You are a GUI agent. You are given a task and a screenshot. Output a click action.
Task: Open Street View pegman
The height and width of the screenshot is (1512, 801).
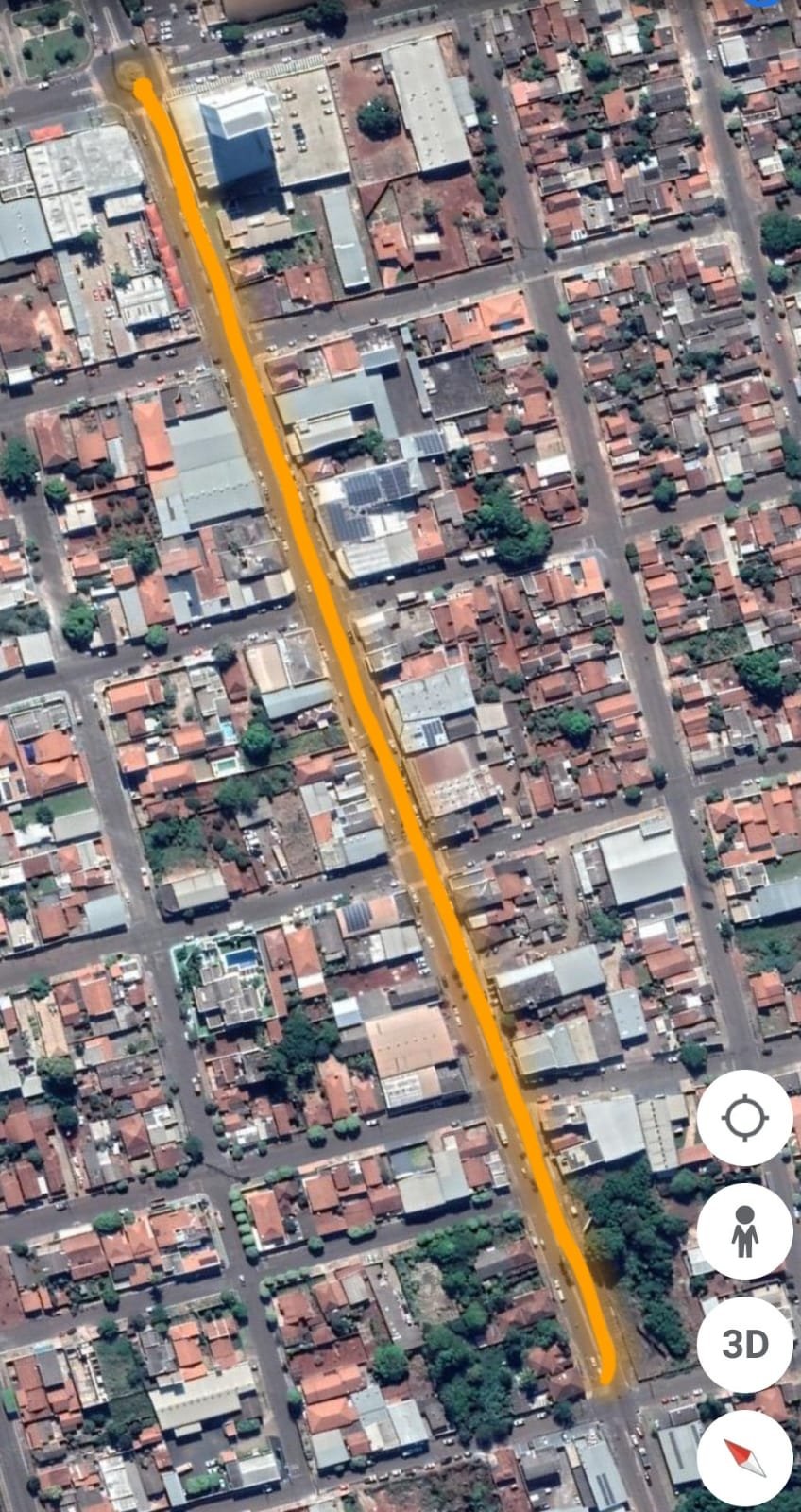pos(745,1231)
